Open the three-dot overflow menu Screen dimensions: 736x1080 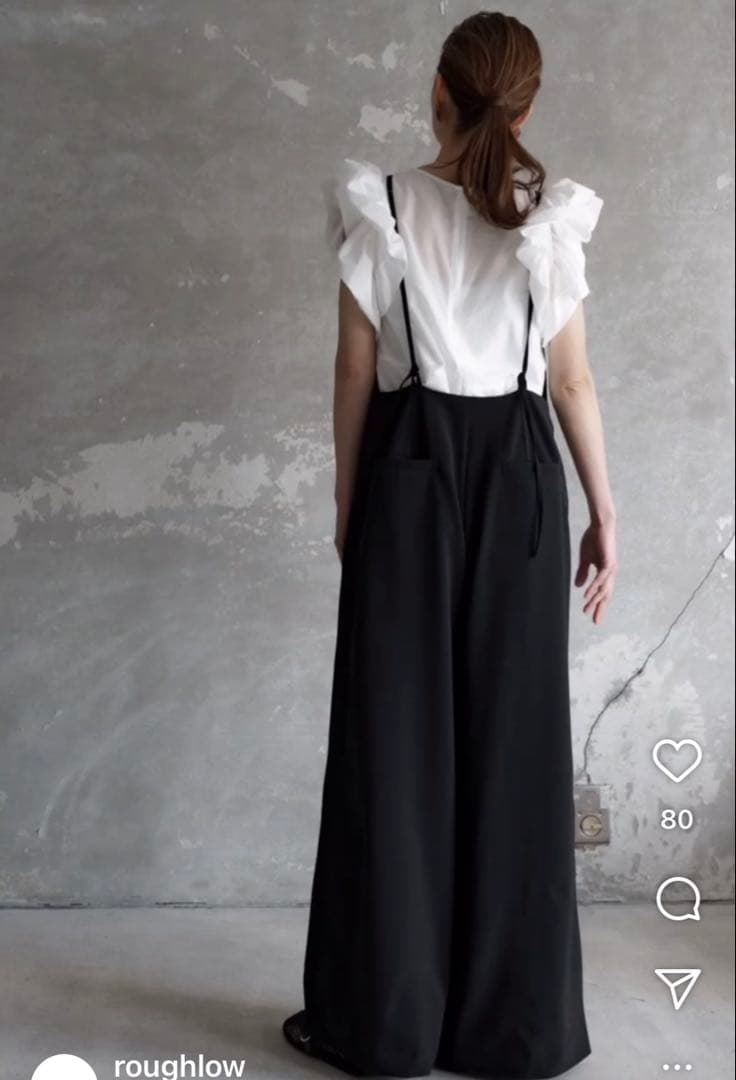click(677, 1067)
